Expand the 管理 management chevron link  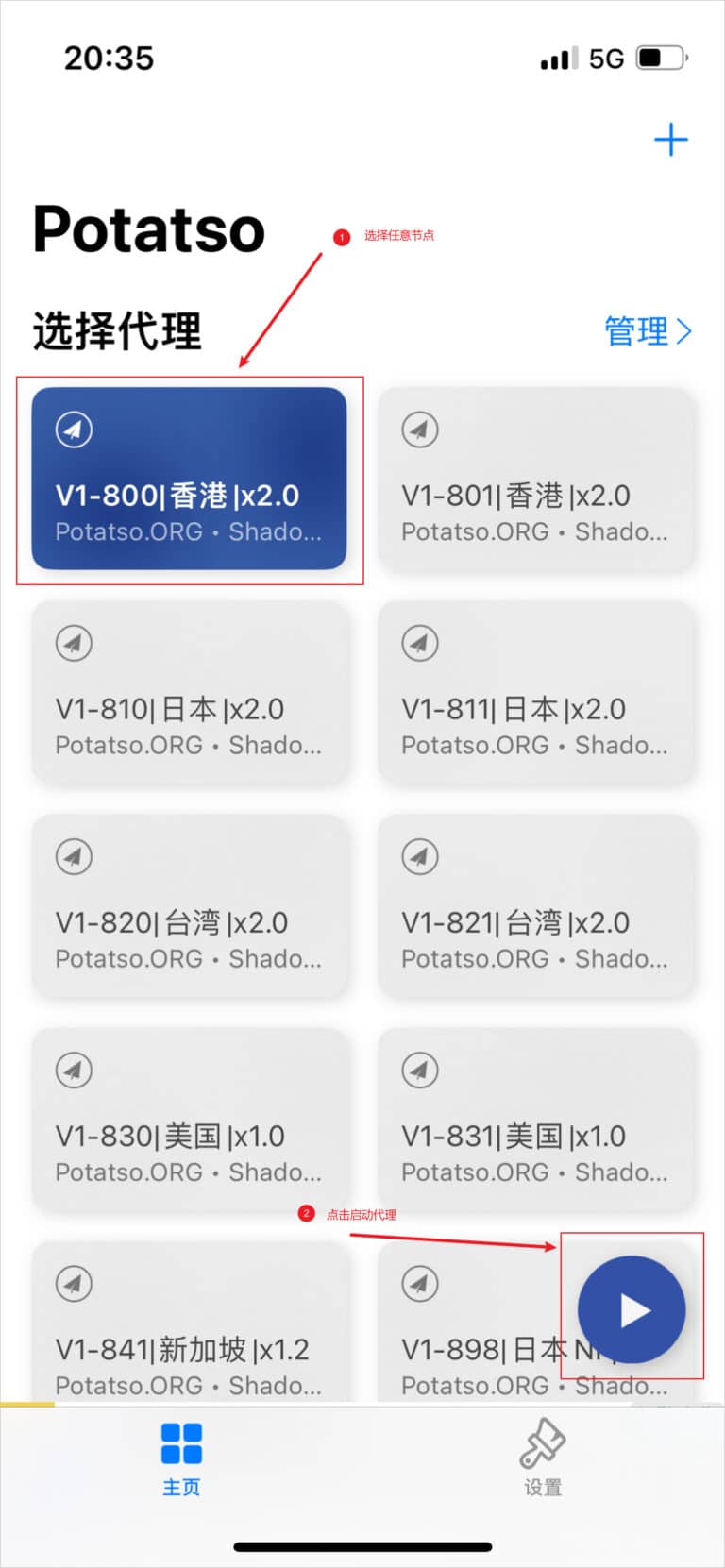coord(686,331)
